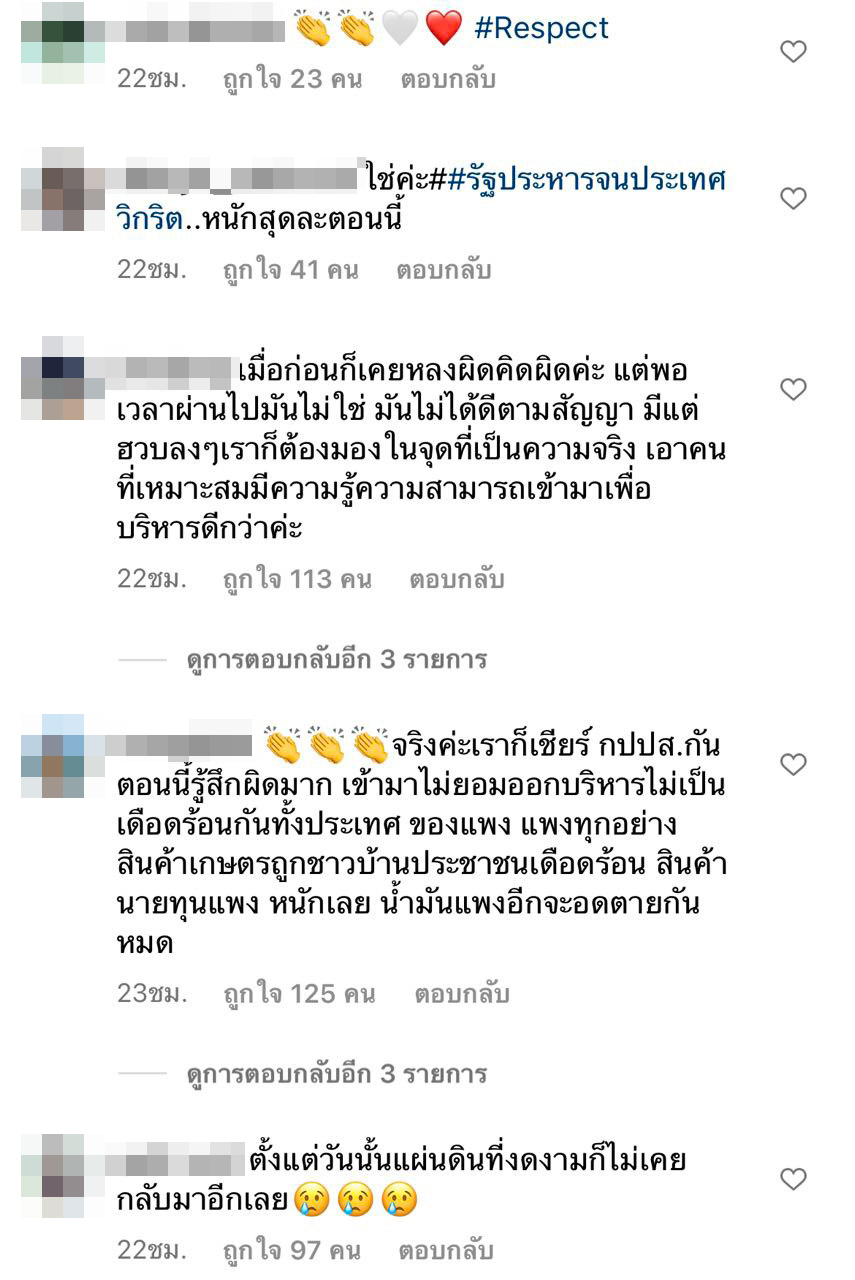Reply to the comment with 125 likes
This screenshot has height=1280, width=855.
coord(461,994)
